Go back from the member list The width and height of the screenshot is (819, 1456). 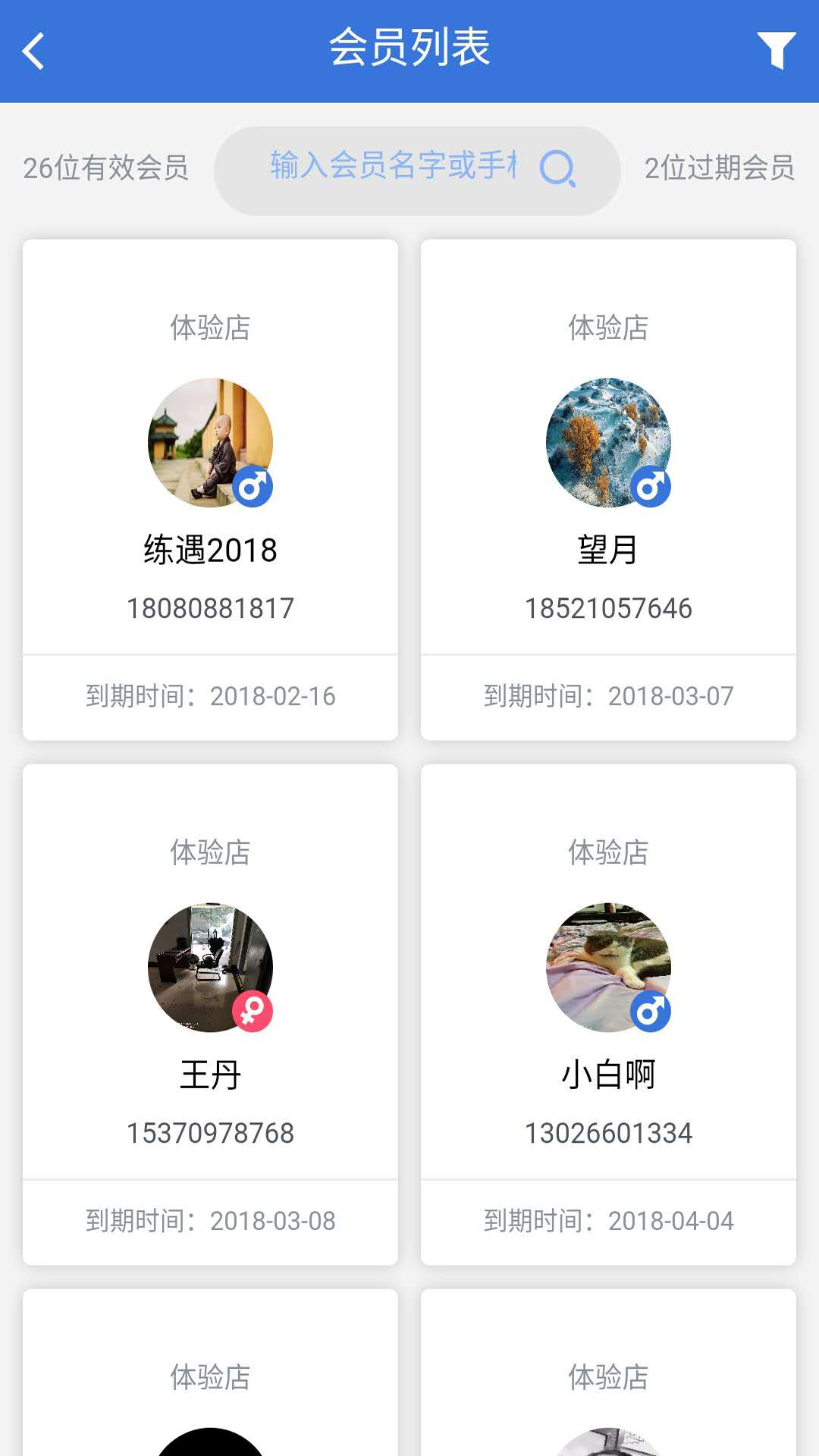tap(33, 52)
